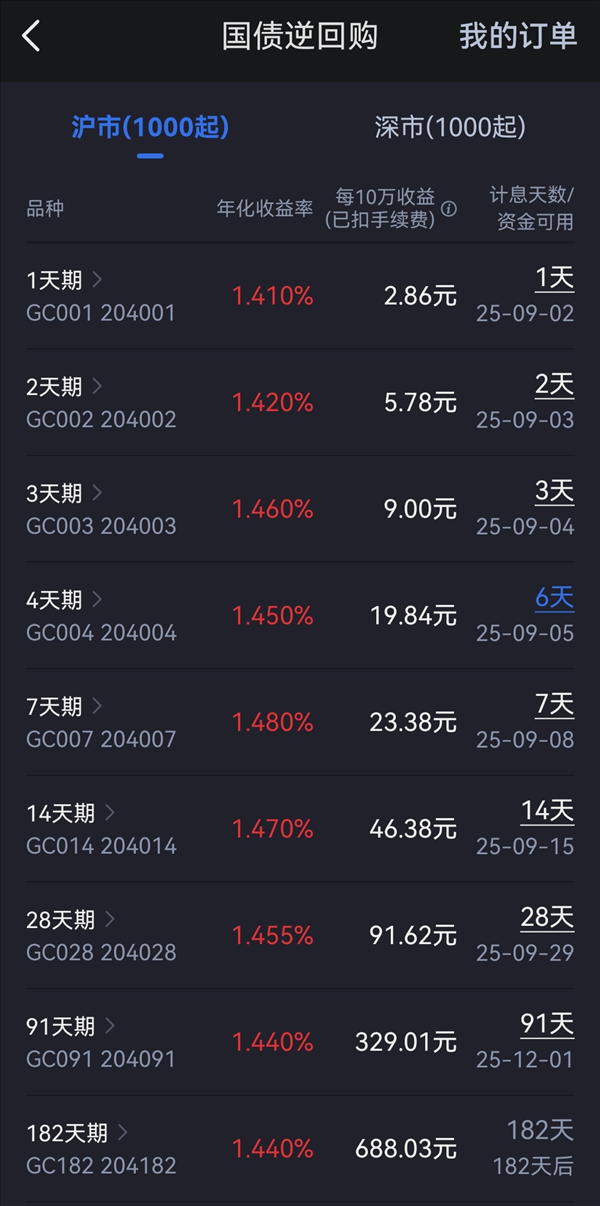Open the 2天期 GC002 row
The height and width of the screenshot is (1206, 600).
(x=300, y=403)
